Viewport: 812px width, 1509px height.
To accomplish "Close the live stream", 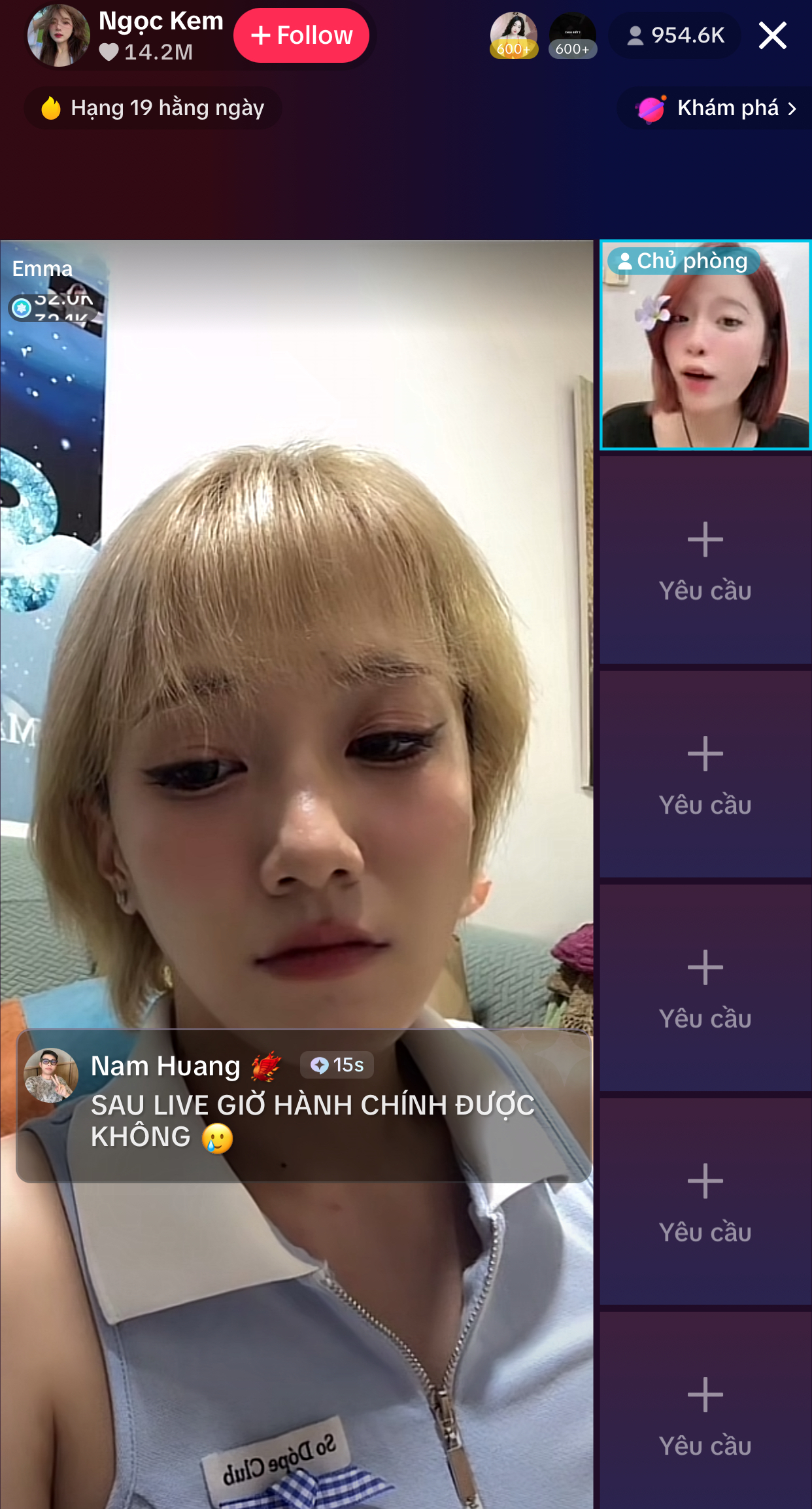I will [x=772, y=35].
